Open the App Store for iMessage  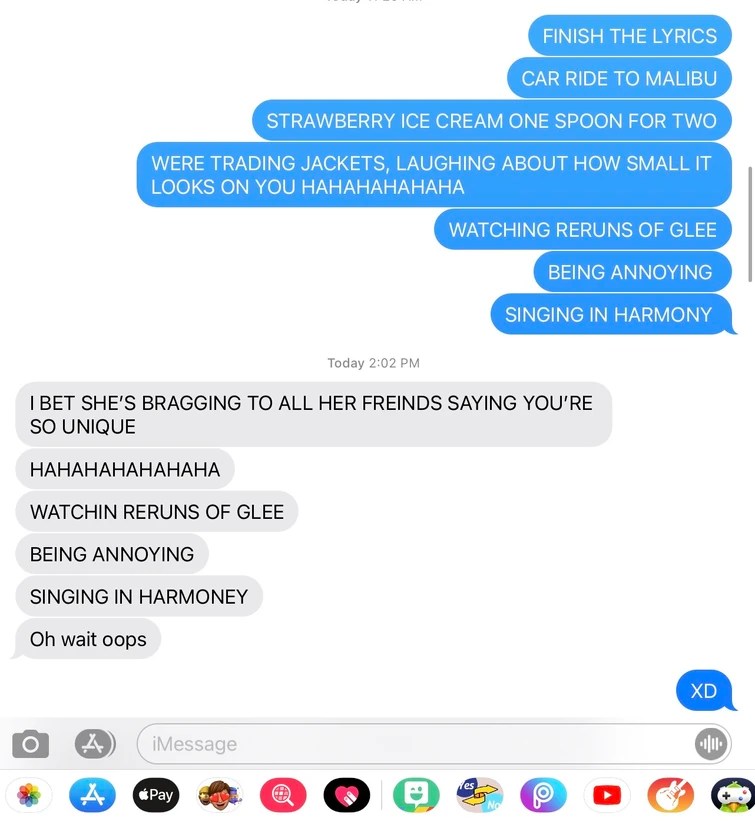[92, 795]
